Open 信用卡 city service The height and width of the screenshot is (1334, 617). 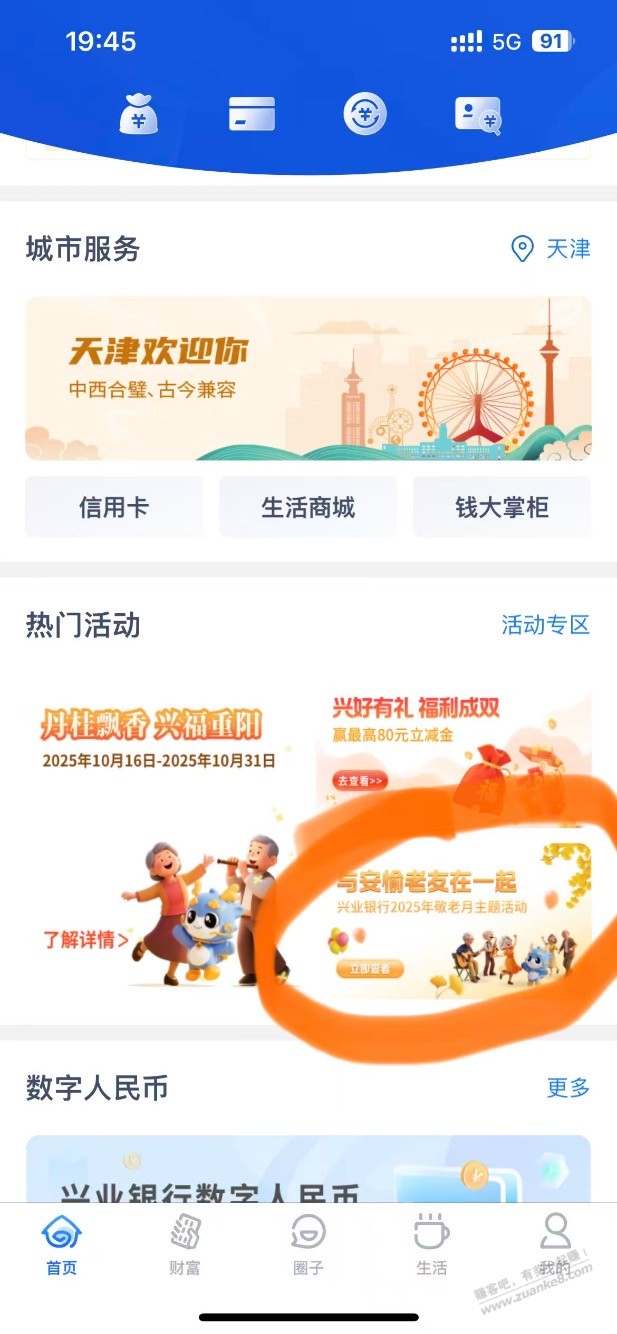(114, 508)
